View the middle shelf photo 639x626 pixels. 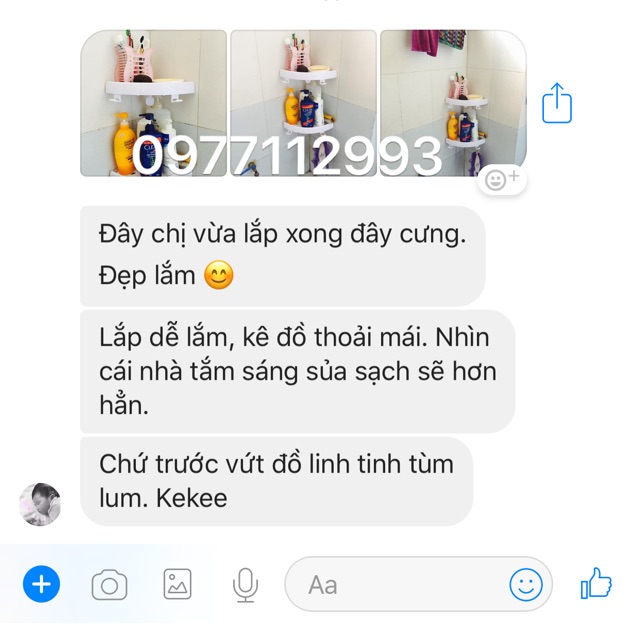tap(303, 102)
